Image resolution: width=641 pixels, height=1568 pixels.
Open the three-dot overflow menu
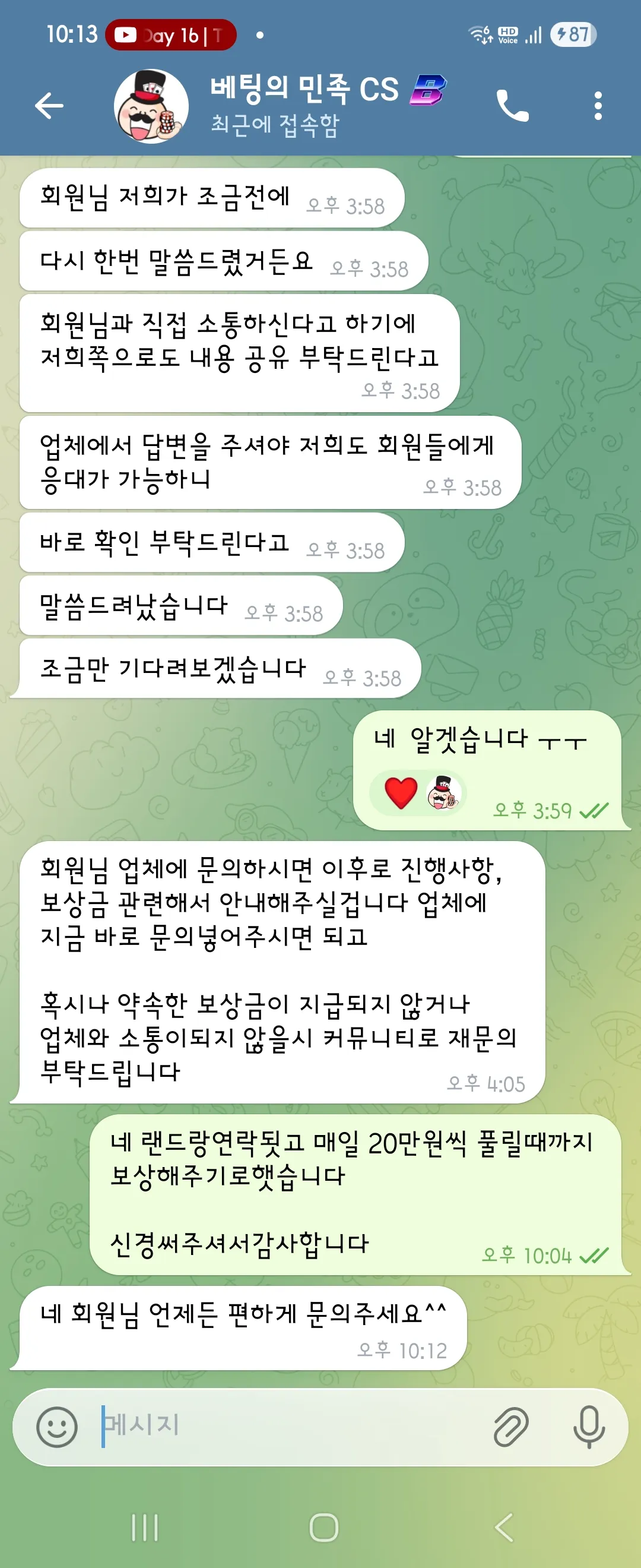point(598,106)
